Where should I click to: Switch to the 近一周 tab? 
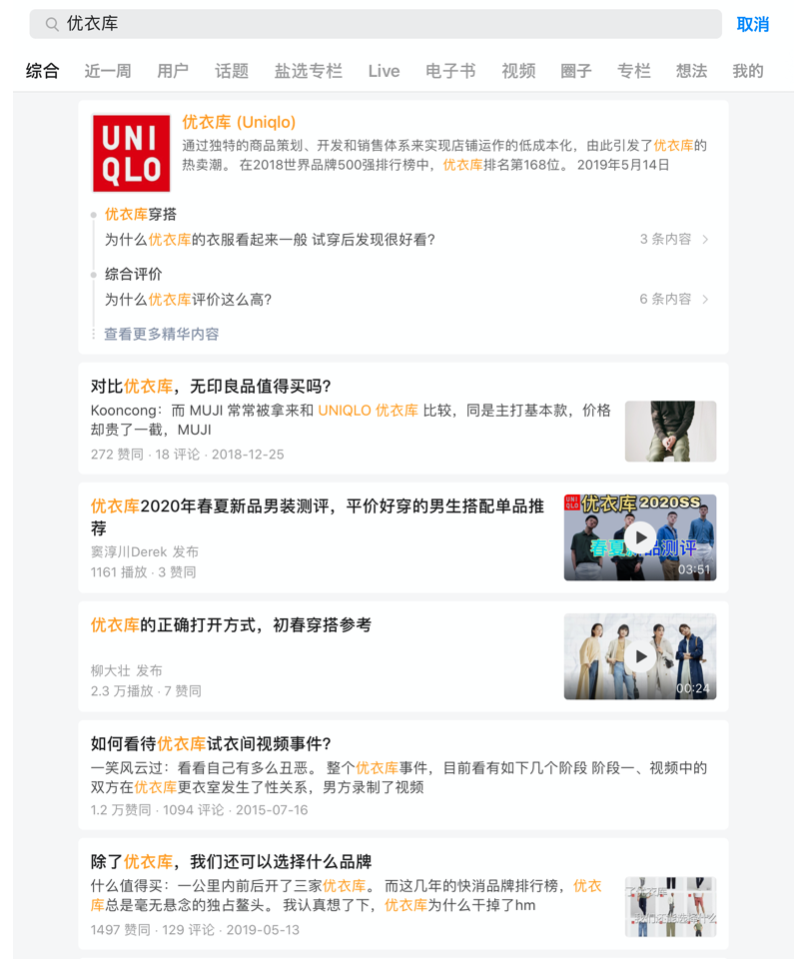(x=108, y=71)
